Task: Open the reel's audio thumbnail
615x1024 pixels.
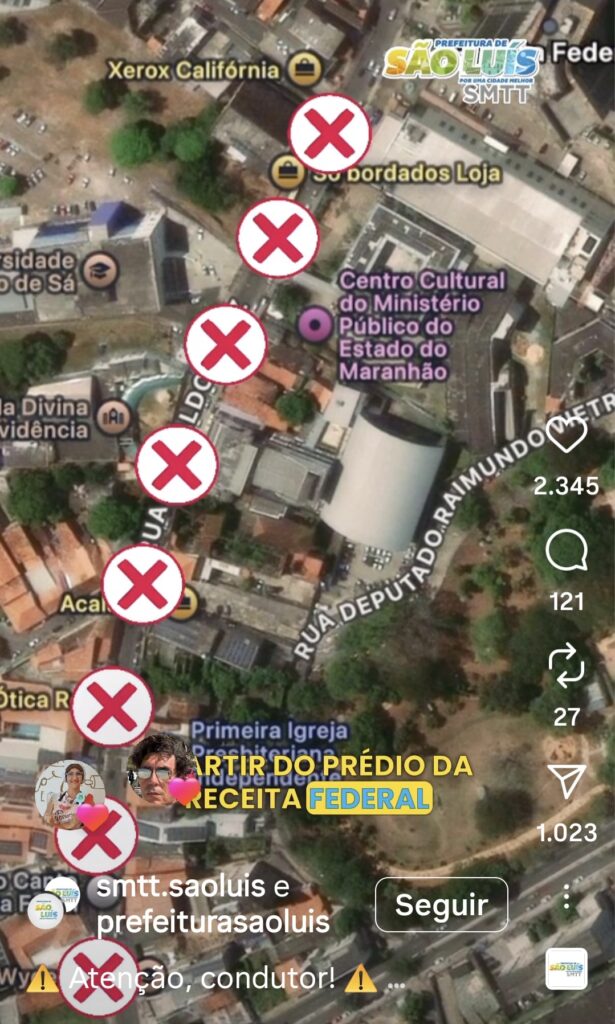Action: click(x=566, y=969)
